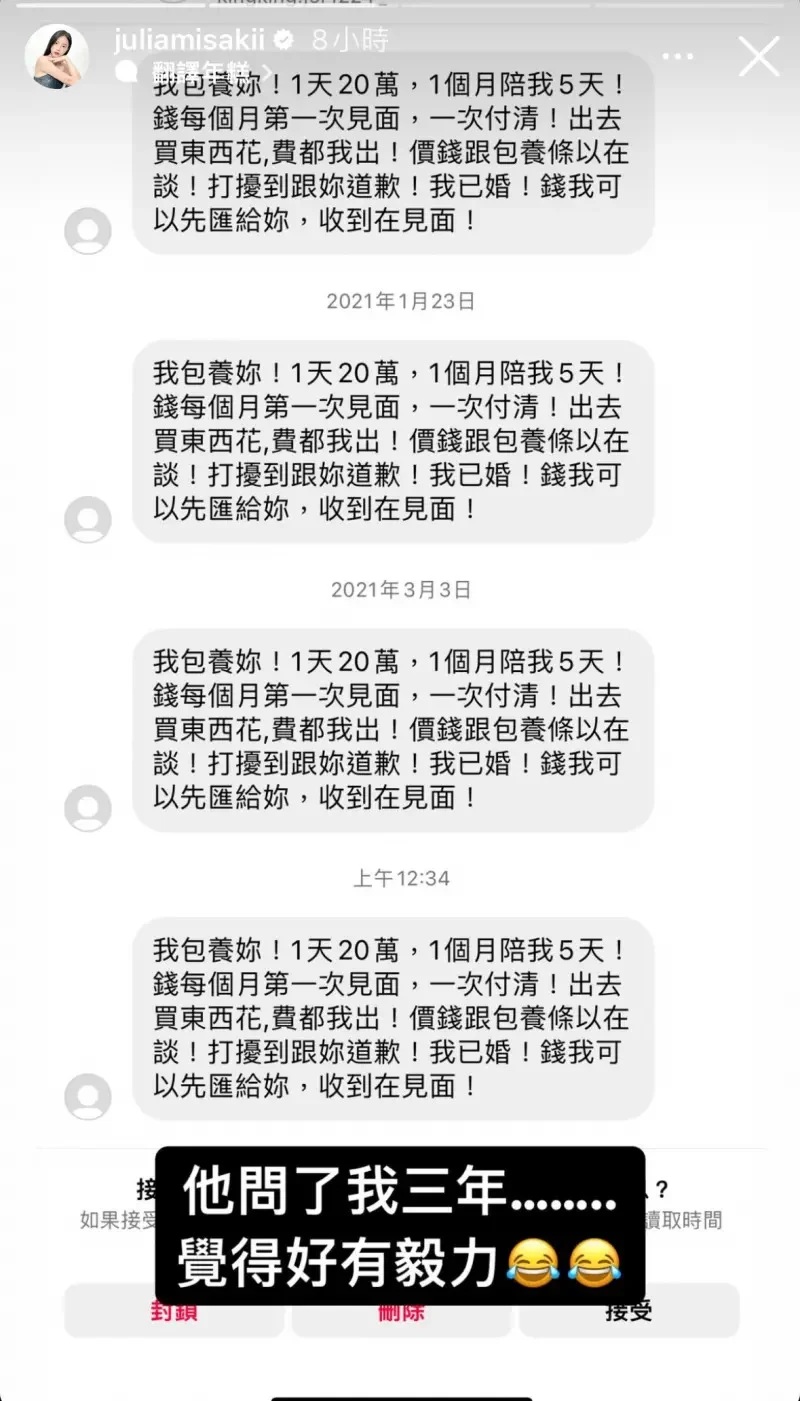The image size is (800, 1401).
Task: Select the avatar next to the 2021年1月23日 message
Action: 87,519
